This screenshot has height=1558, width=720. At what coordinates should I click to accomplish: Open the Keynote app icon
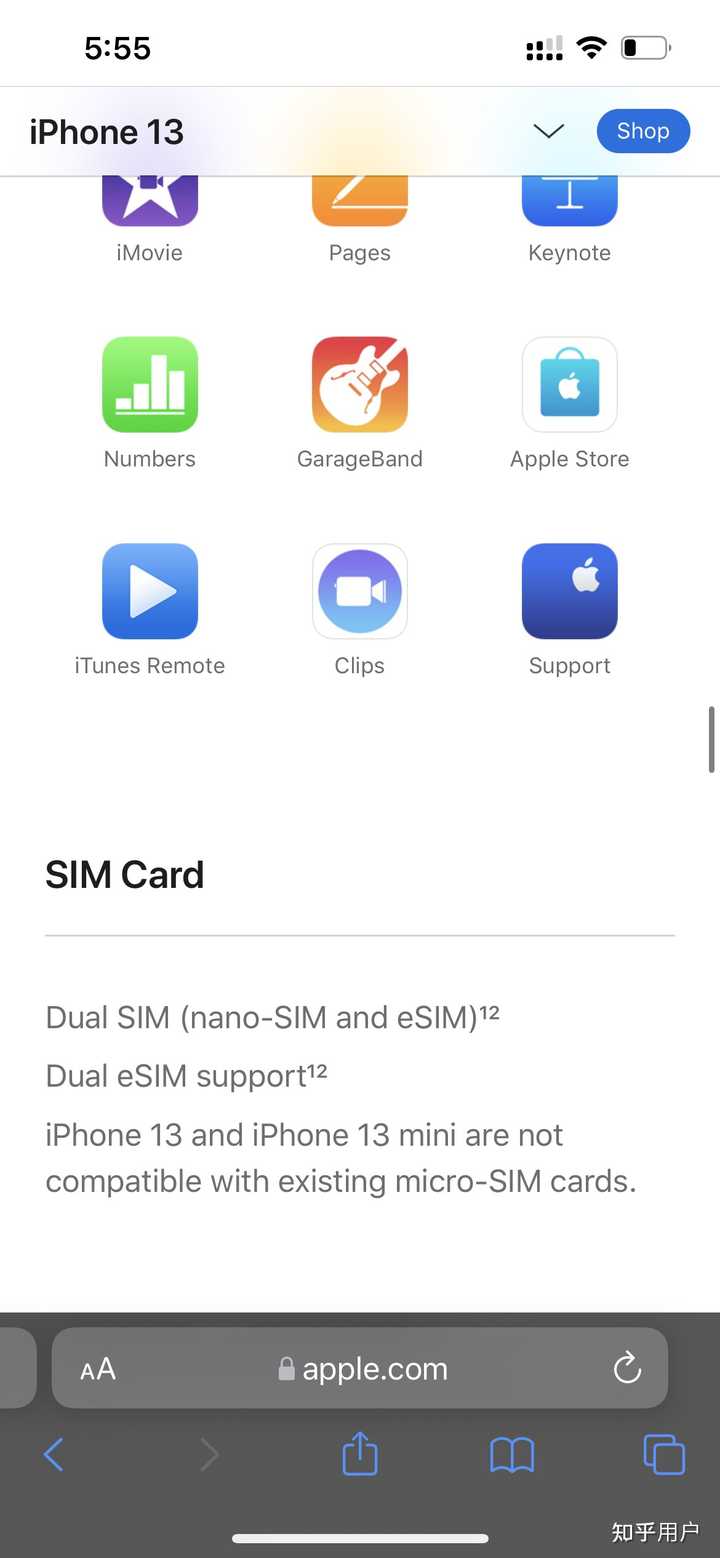click(569, 195)
